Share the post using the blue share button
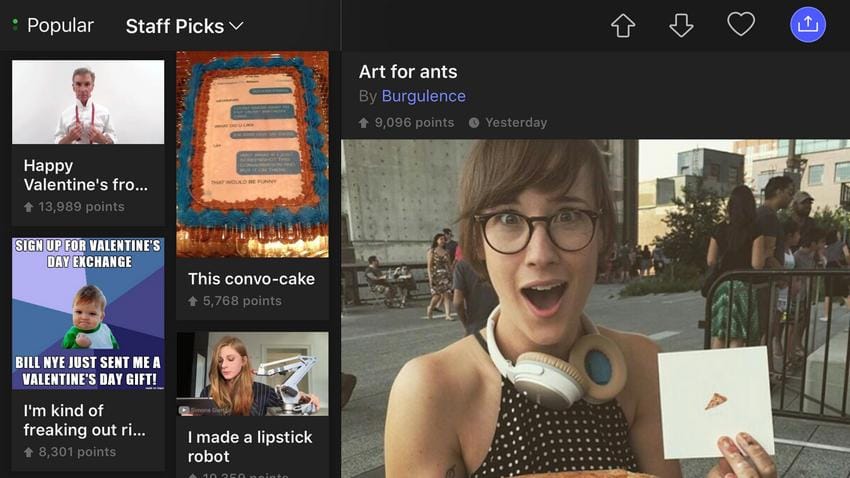This screenshot has width=850, height=478. (x=808, y=25)
